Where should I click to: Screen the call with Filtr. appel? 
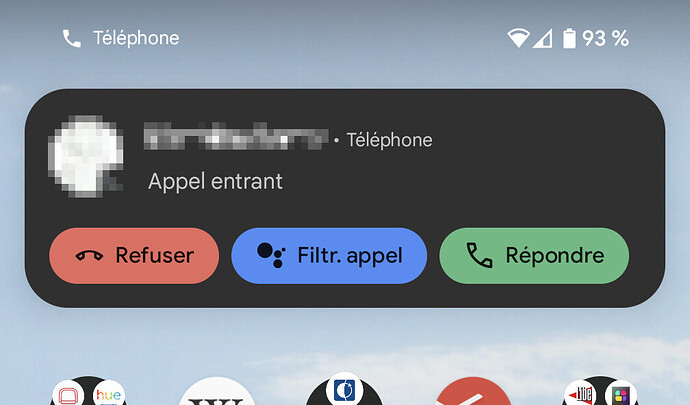(329, 255)
